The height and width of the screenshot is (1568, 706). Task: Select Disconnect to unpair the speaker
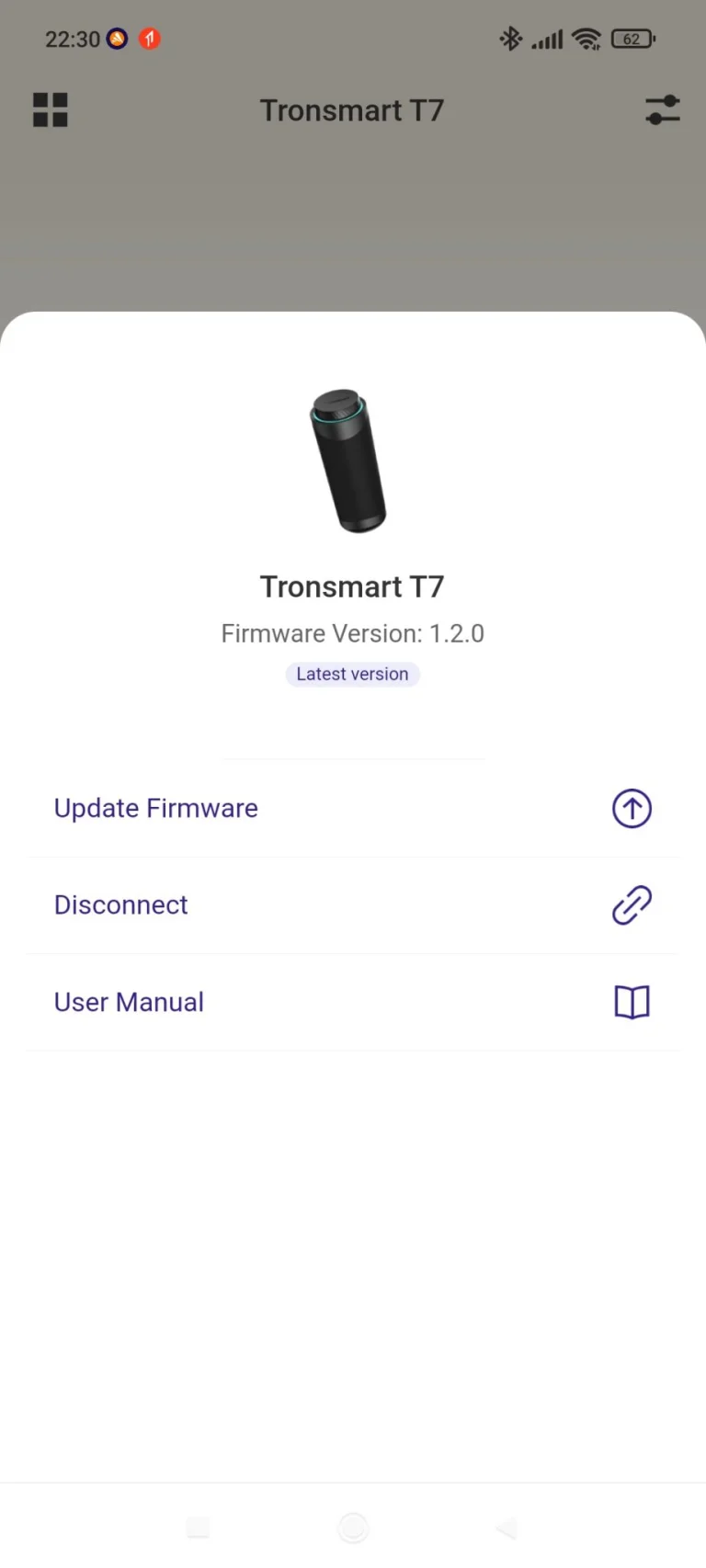click(x=120, y=905)
